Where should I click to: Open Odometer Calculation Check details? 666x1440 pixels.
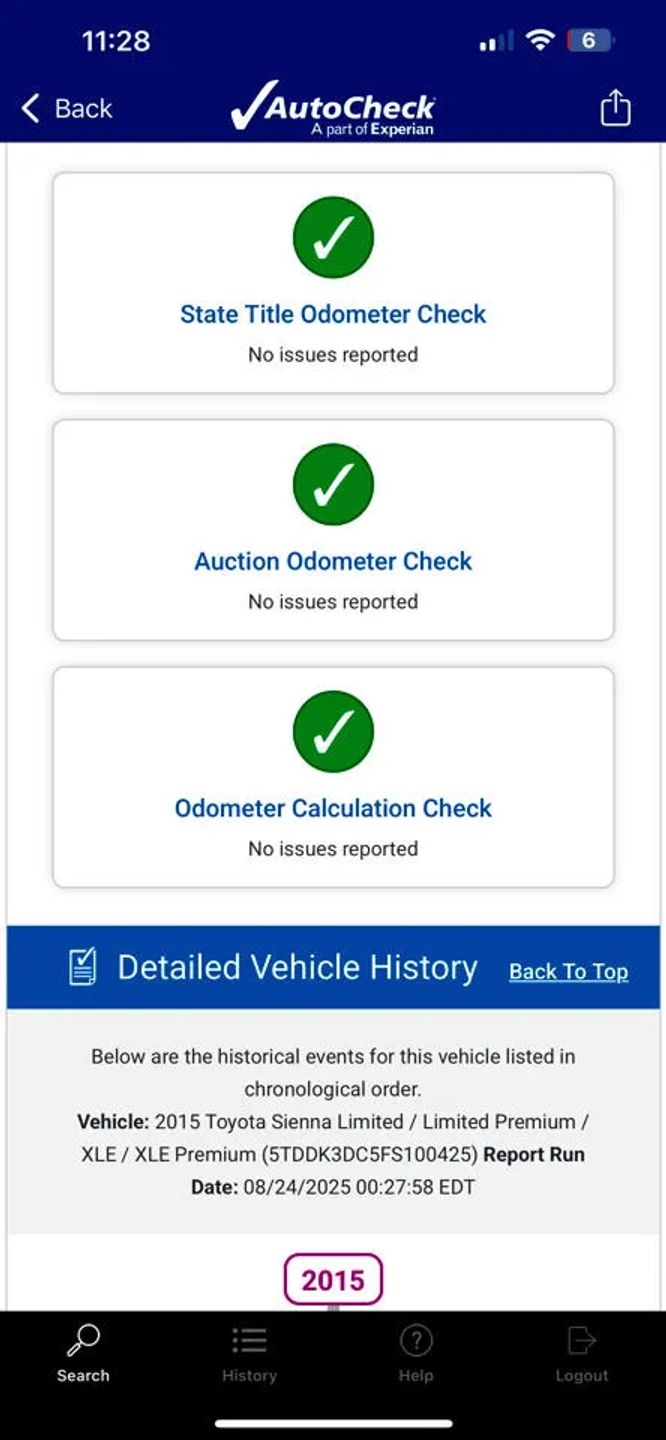point(333,808)
